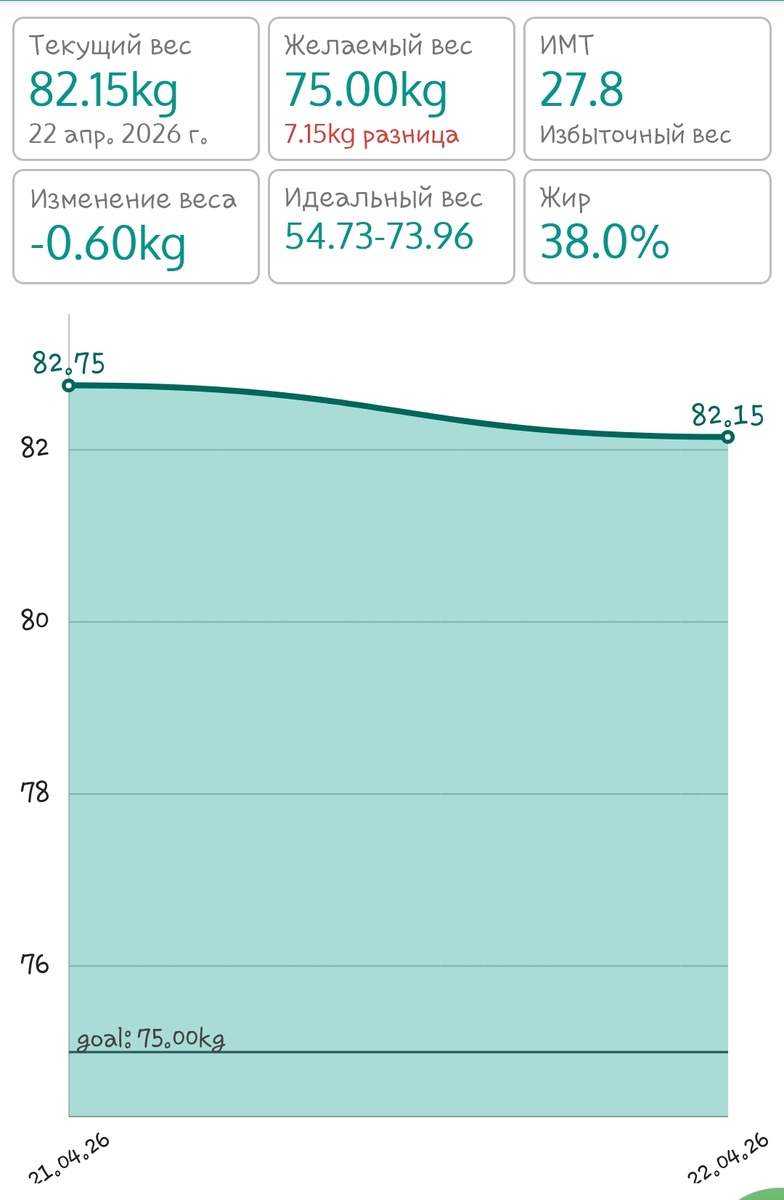Open the Идеальный вес card
This screenshot has height=1200, width=784.
click(x=391, y=227)
